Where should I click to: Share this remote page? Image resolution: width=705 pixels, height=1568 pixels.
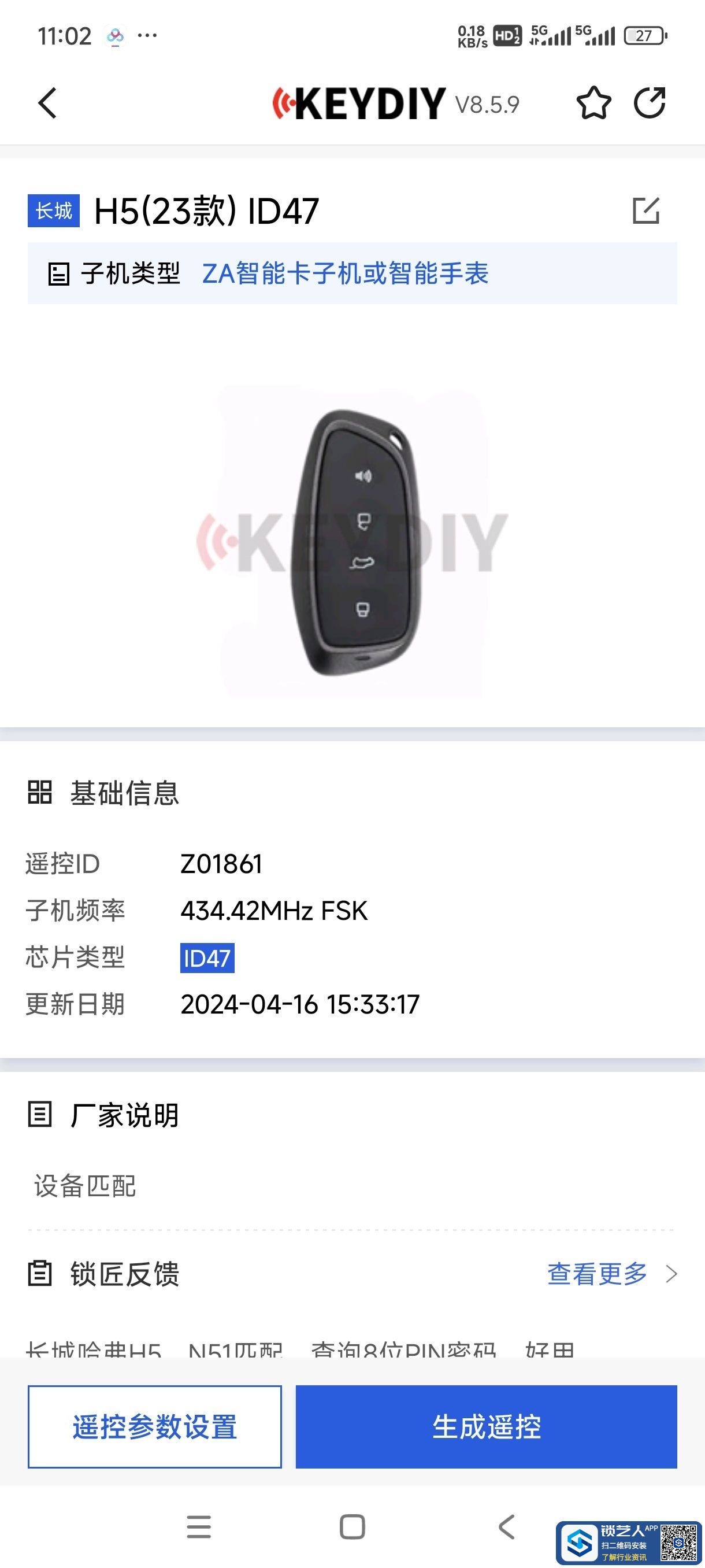pyautogui.click(x=650, y=103)
